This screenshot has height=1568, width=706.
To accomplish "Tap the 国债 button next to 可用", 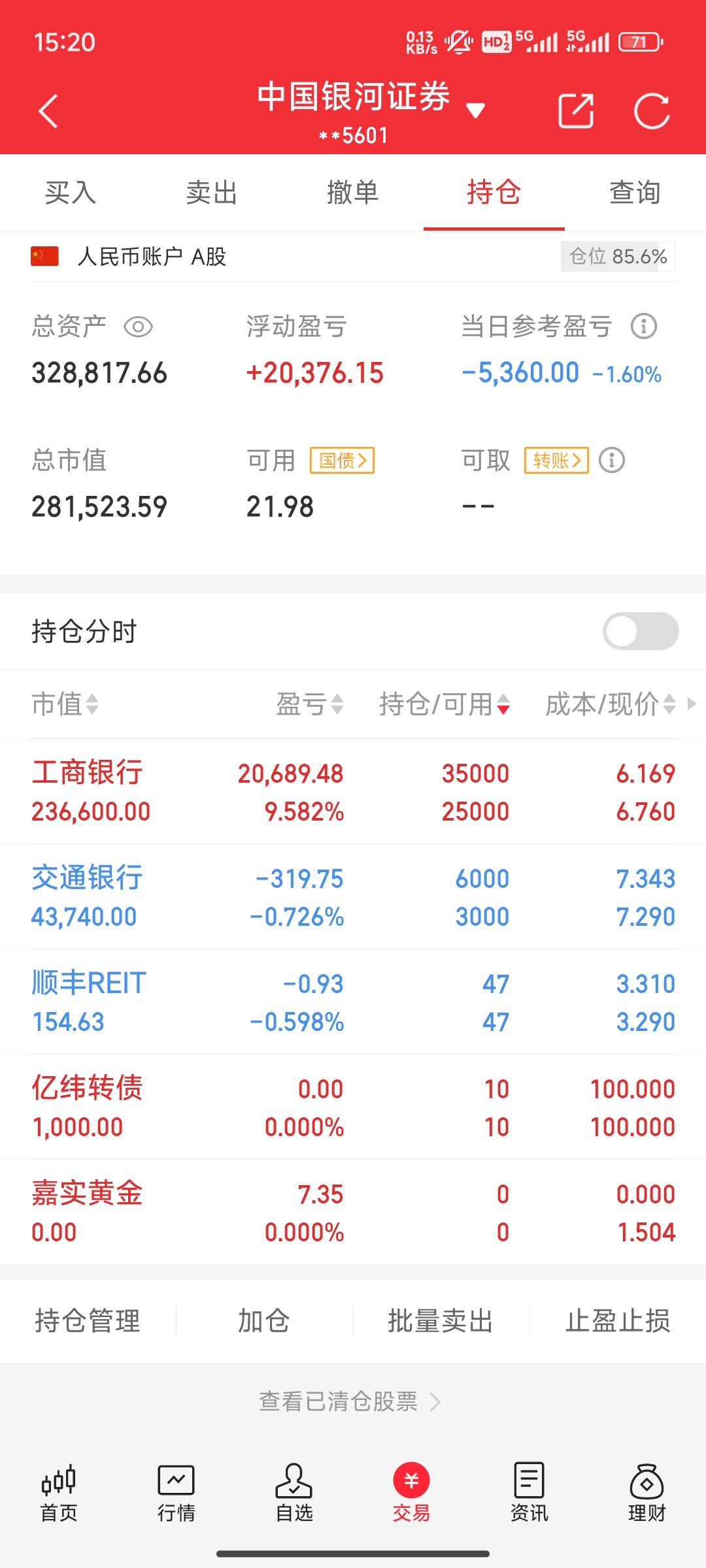I will [x=342, y=461].
